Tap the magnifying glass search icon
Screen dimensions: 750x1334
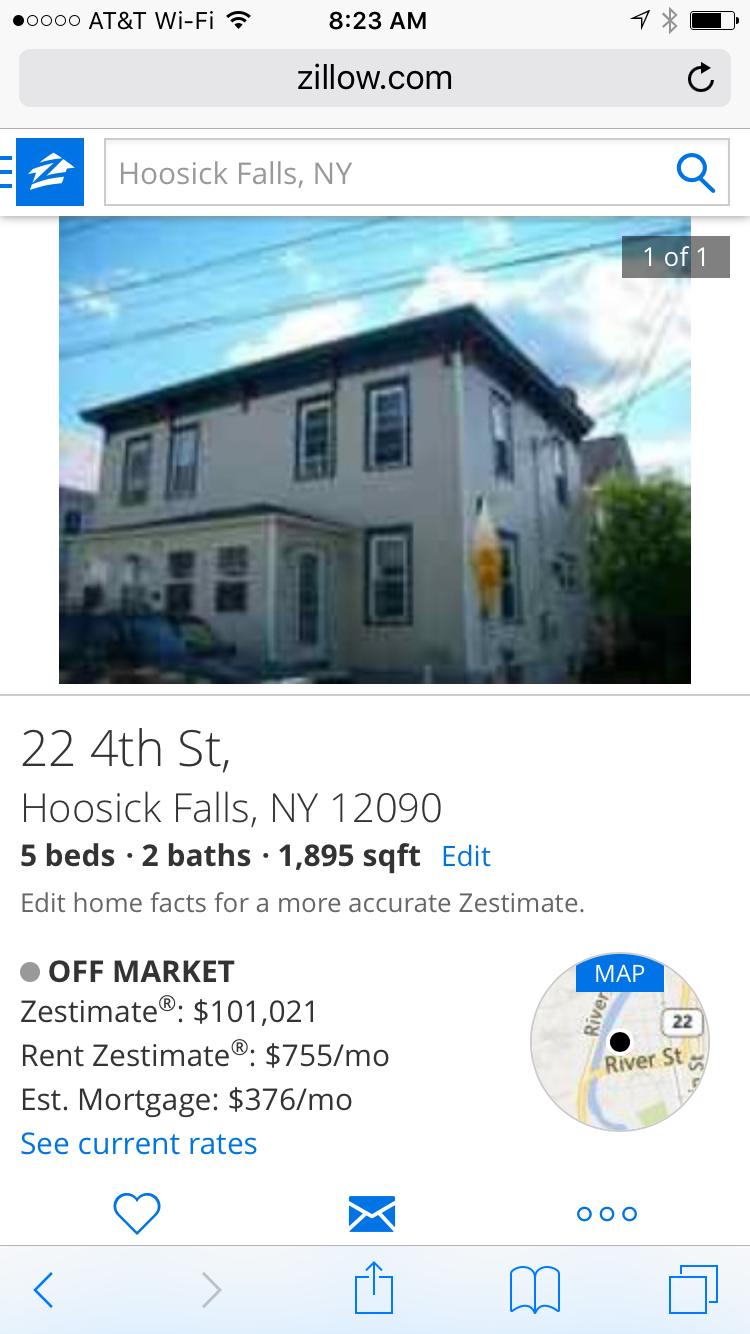pyautogui.click(x=695, y=173)
